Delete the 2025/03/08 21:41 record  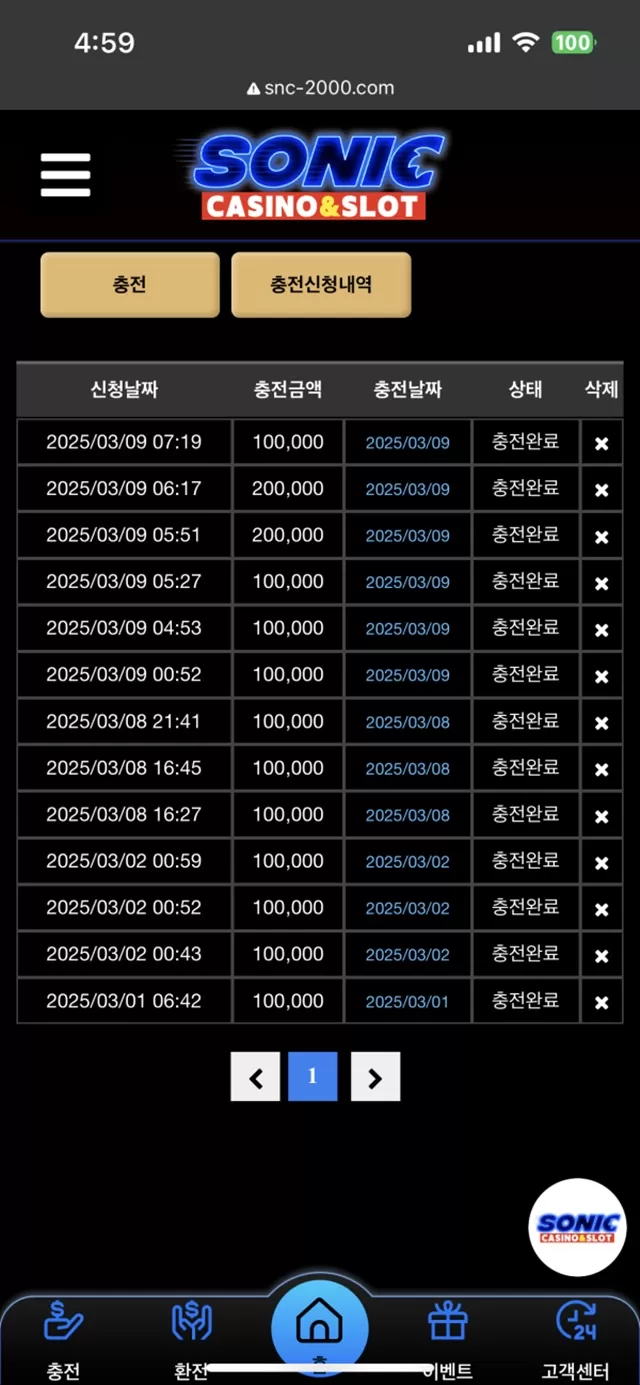(x=601, y=722)
